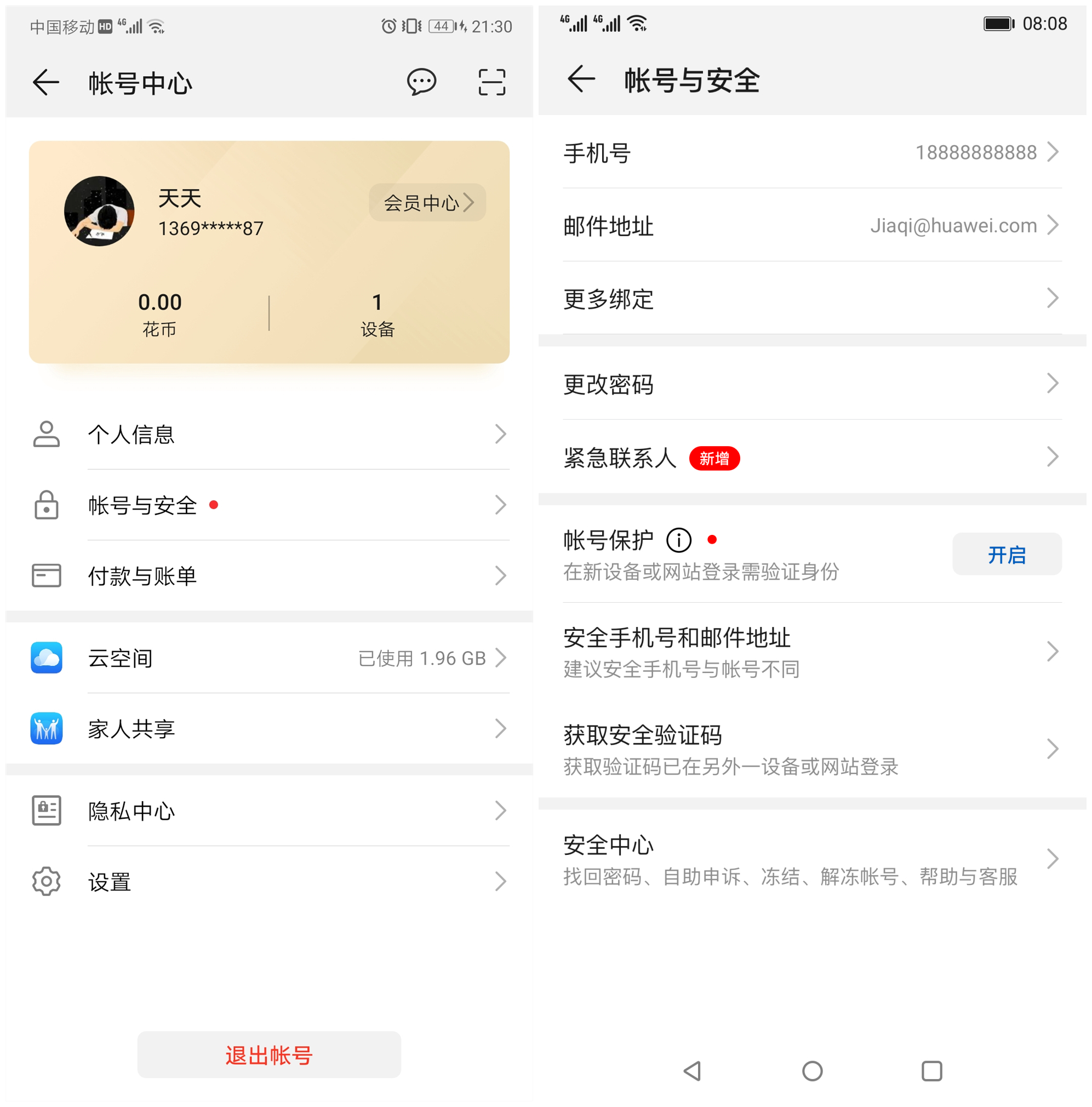Open 设置 settings row
Viewport: 1092px width, 1107px height.
tap(269, 881)
